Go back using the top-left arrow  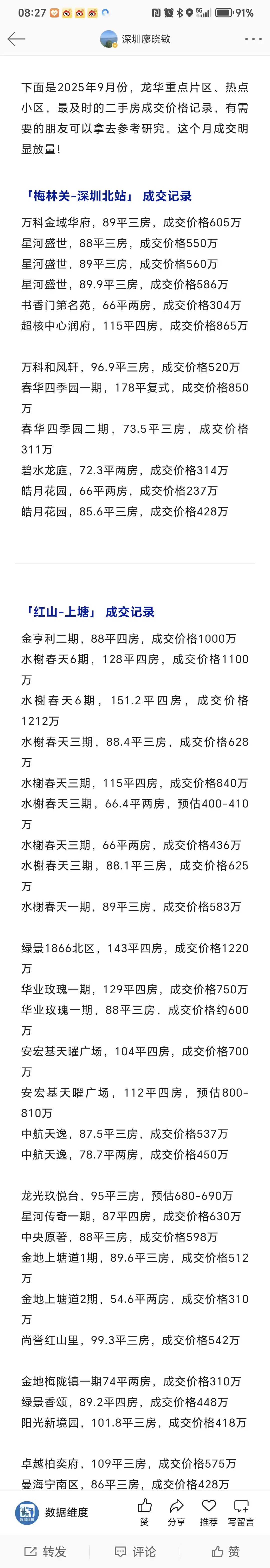click(16, 39)
